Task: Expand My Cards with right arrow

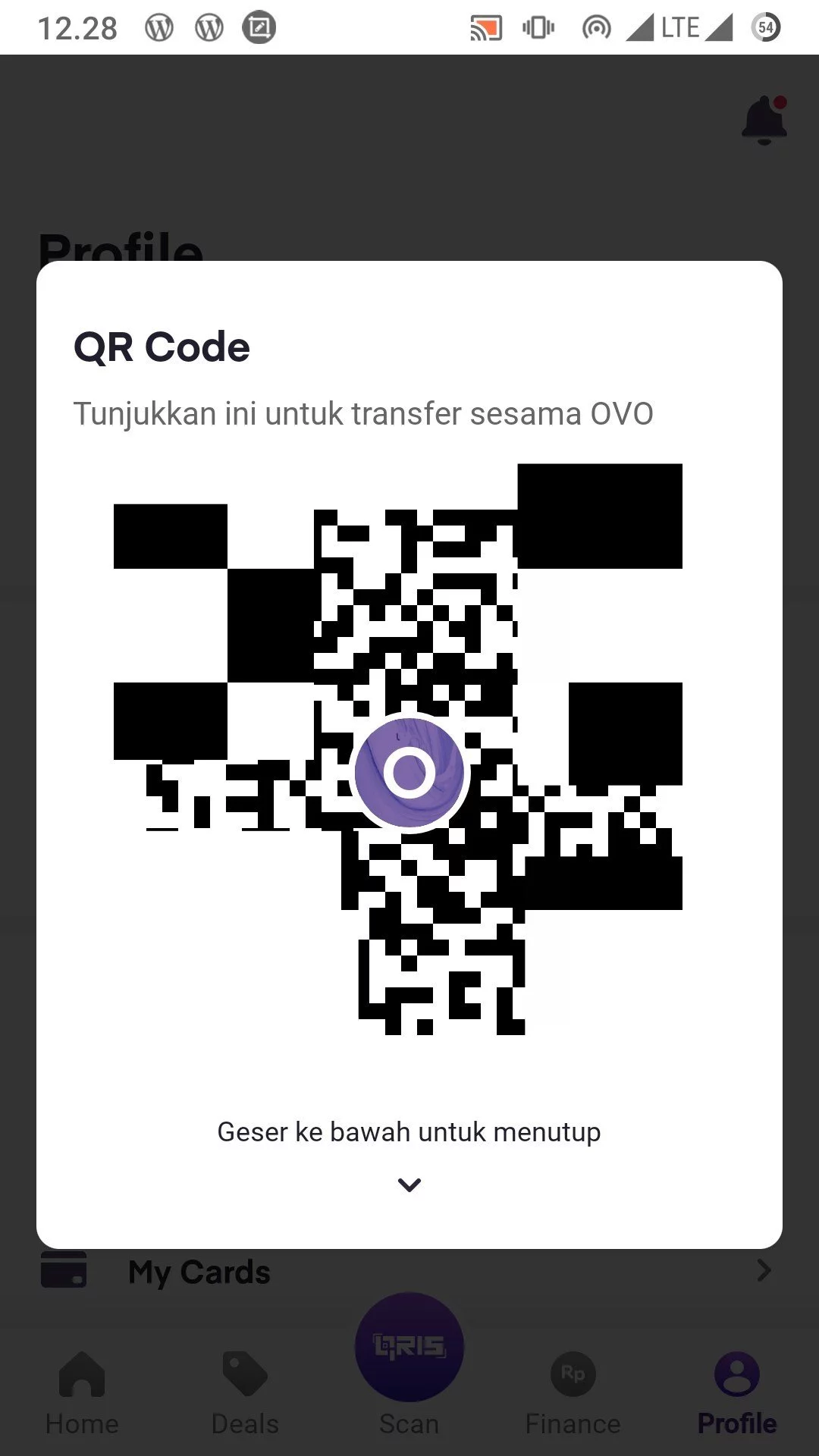Action: (763, 1270)
